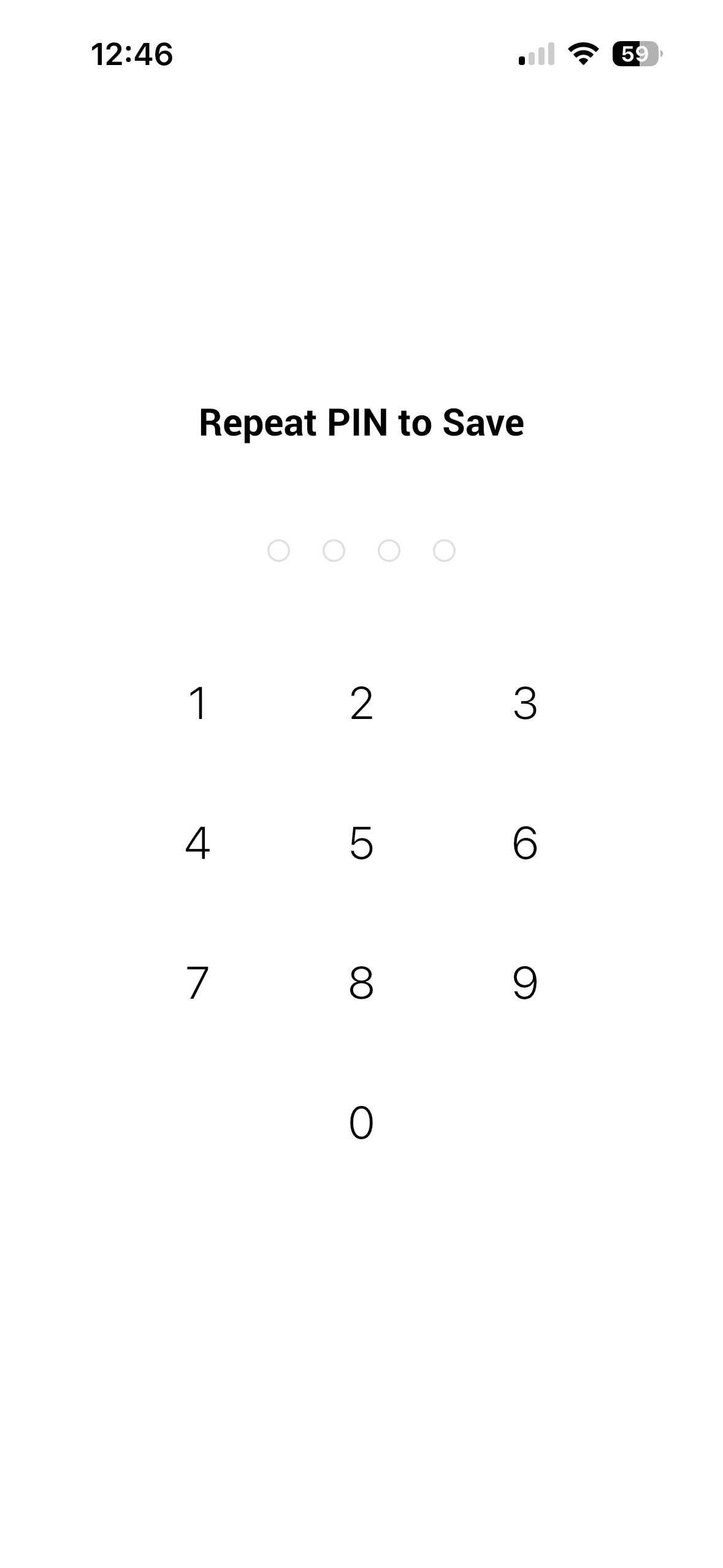This screenshot has height=1568, width=723.
Task: Tap the number 4 key
Action: pos(197,843)
